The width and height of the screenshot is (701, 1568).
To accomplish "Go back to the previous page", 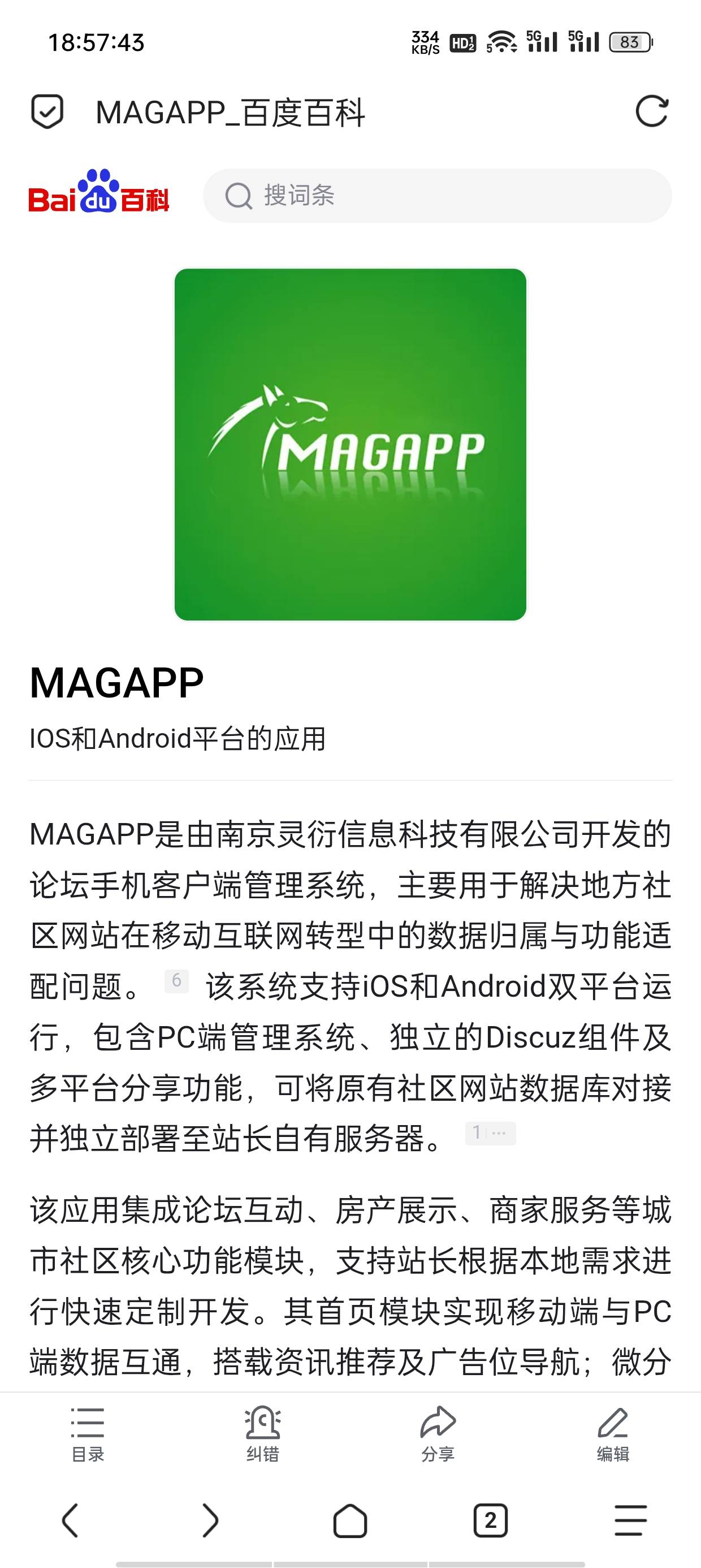I will click(x=71, y=1520).
